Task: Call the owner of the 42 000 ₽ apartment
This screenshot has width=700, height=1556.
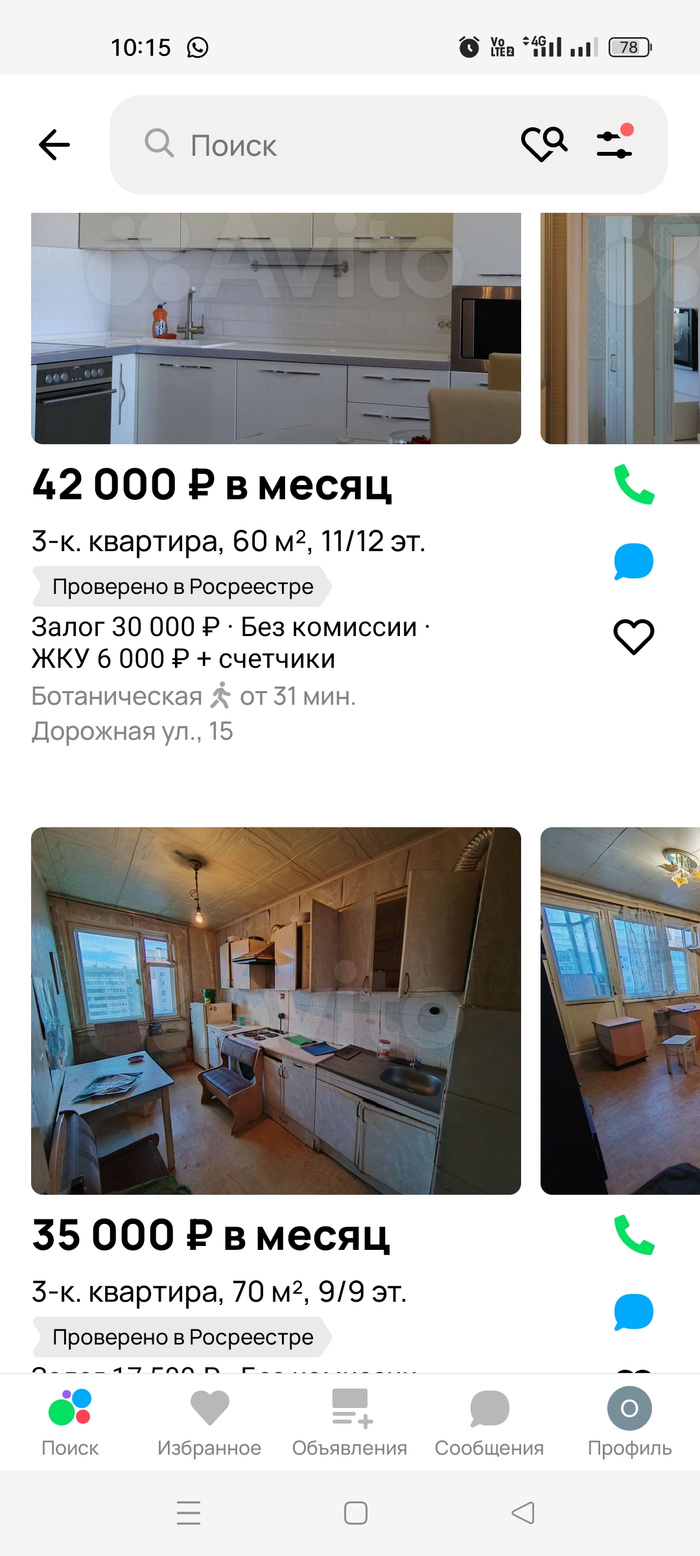Action: point(633,485)
